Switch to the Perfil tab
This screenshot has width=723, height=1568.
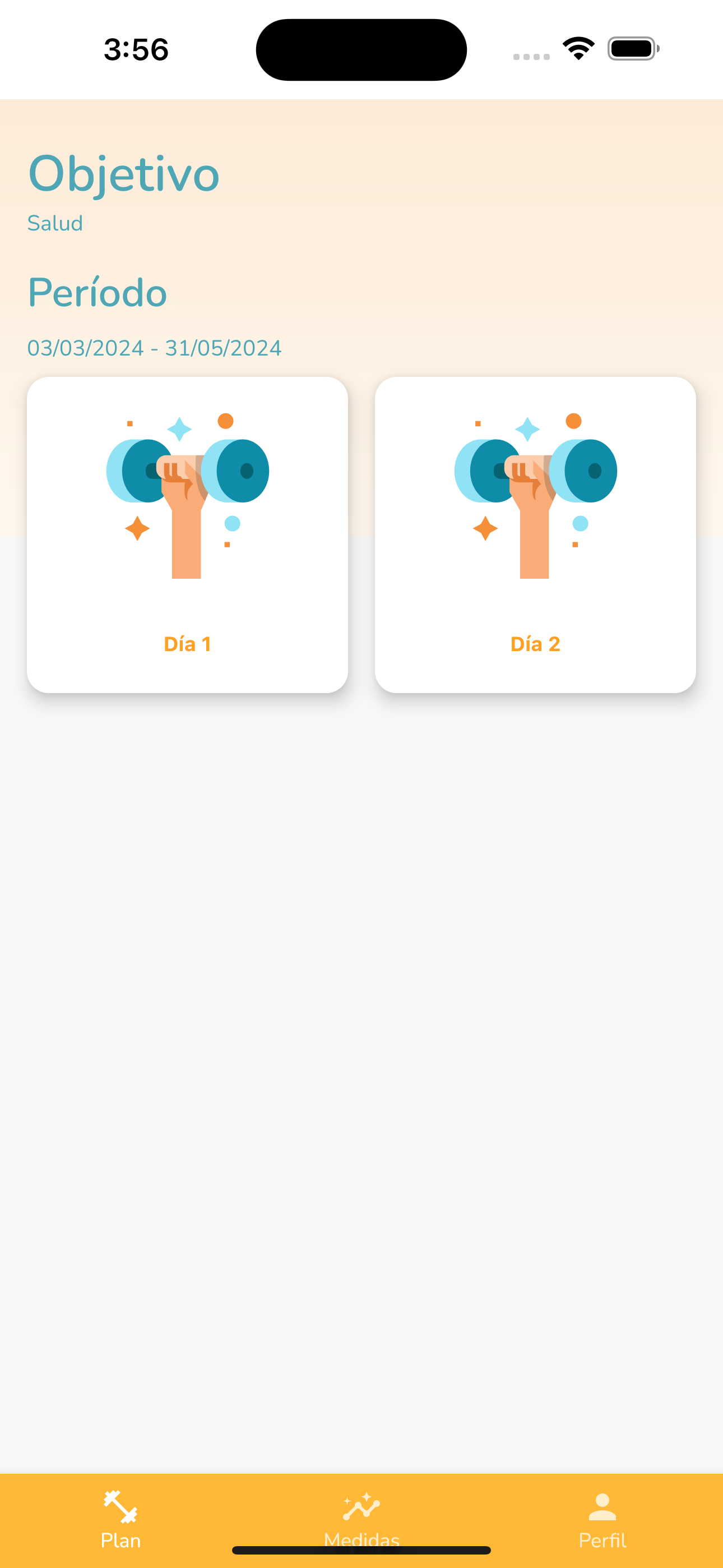[602, 1522]
